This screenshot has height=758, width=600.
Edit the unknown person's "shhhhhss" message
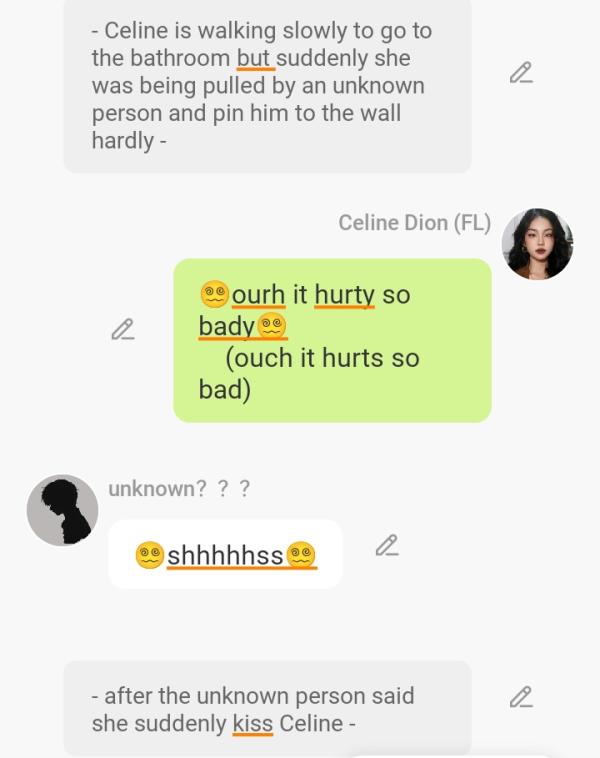coord(387,546)
